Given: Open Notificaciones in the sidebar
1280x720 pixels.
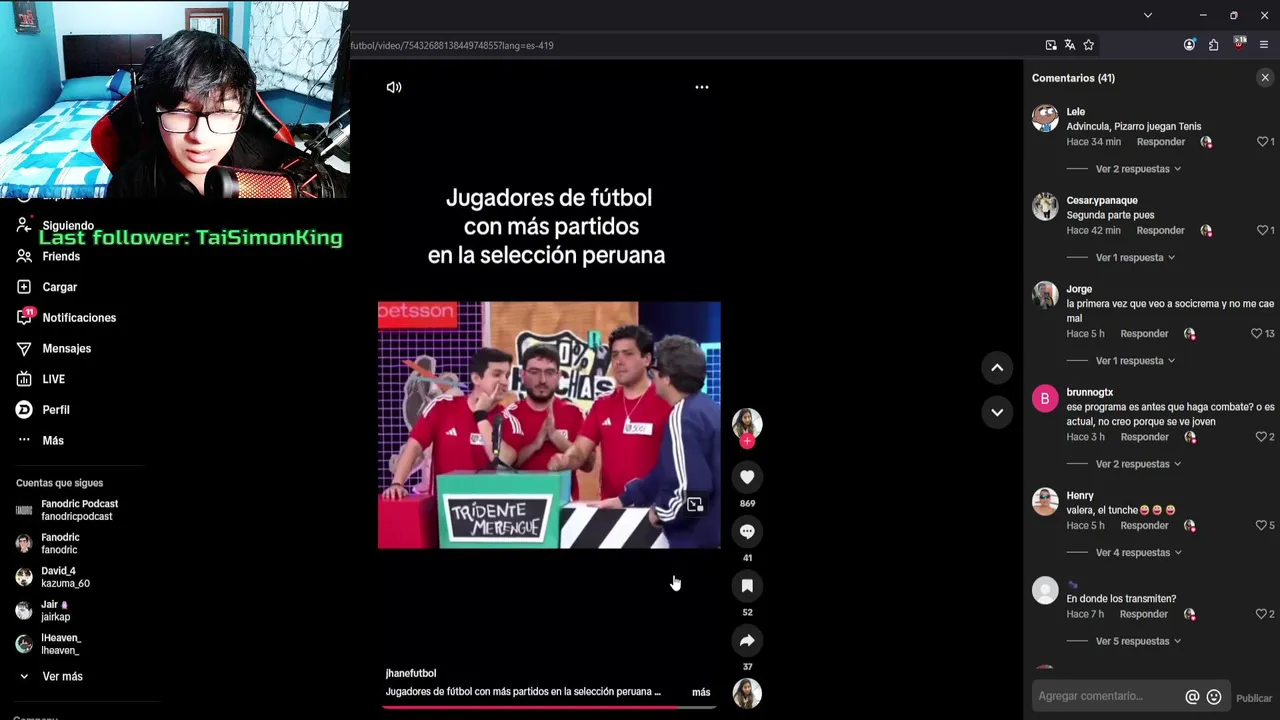Looking at the screenshot, I should coord(79,318).
